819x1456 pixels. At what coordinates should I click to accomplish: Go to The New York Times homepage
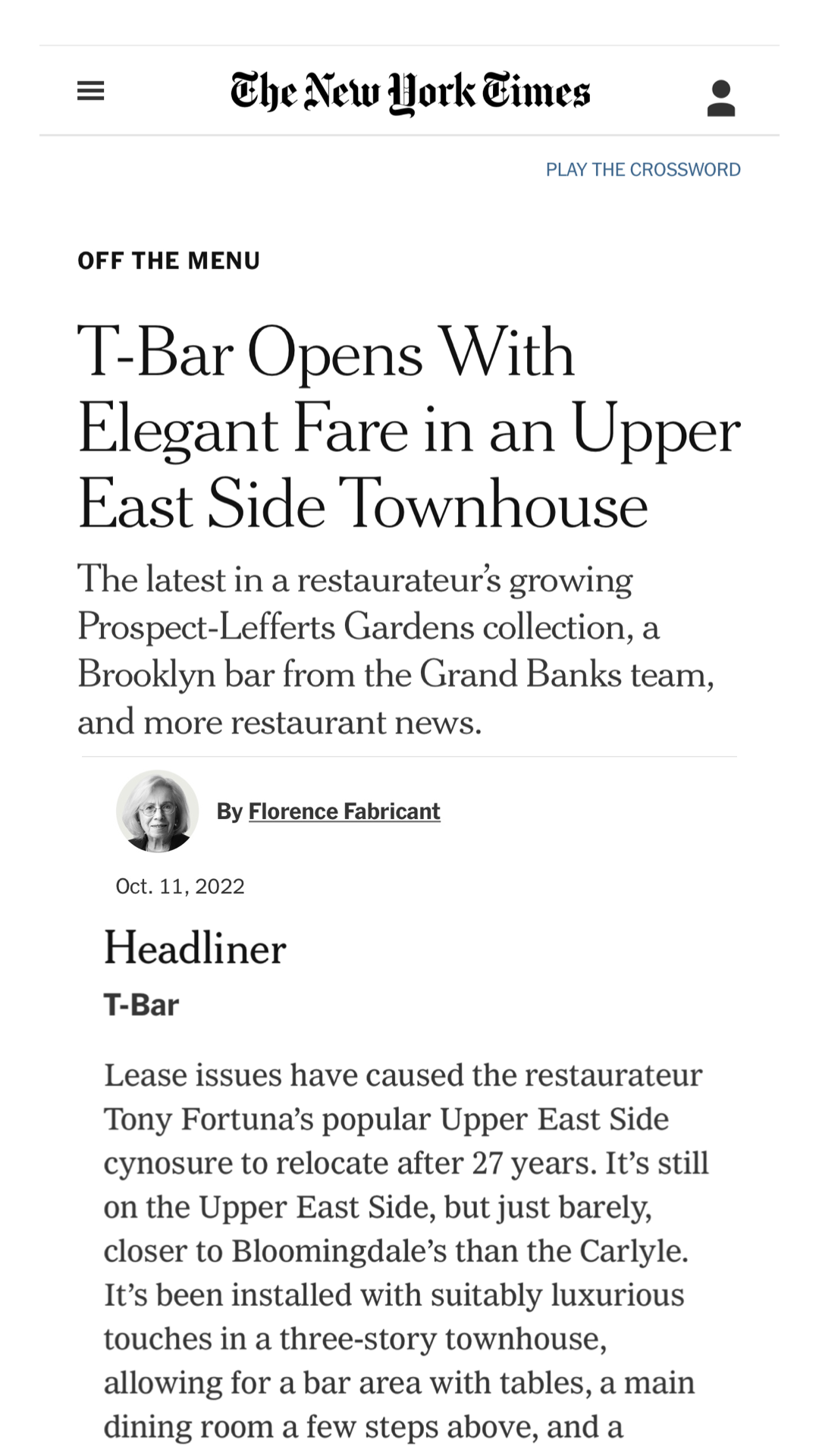coord(409,93)
